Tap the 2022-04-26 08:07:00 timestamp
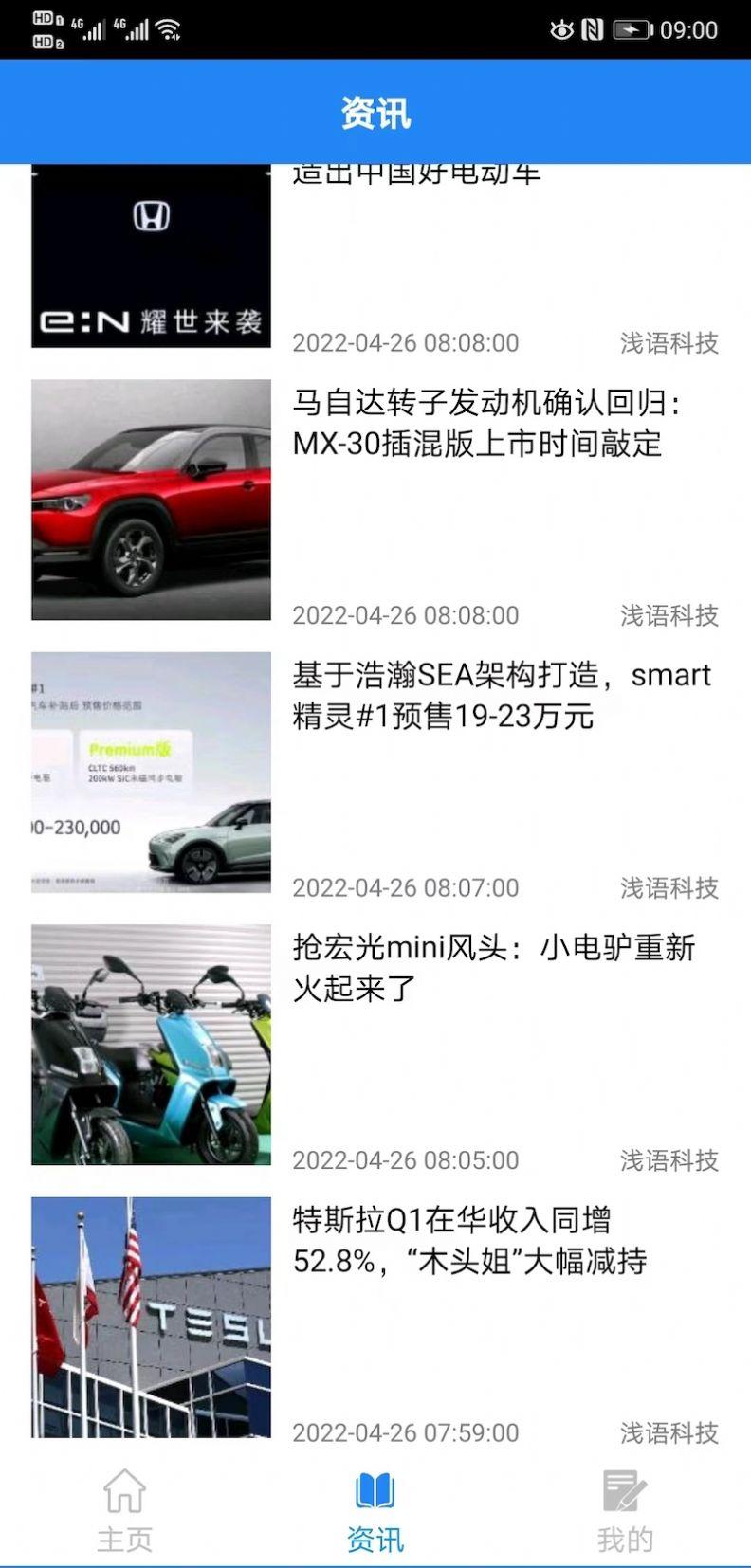 [403, 888]
